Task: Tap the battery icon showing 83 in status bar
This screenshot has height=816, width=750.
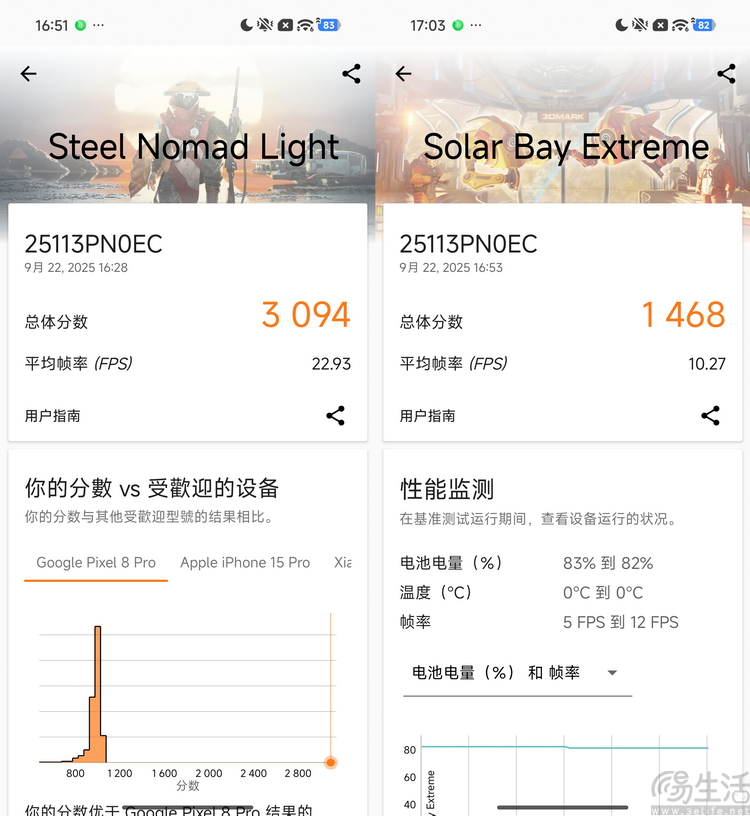Action: click(328, 25)
